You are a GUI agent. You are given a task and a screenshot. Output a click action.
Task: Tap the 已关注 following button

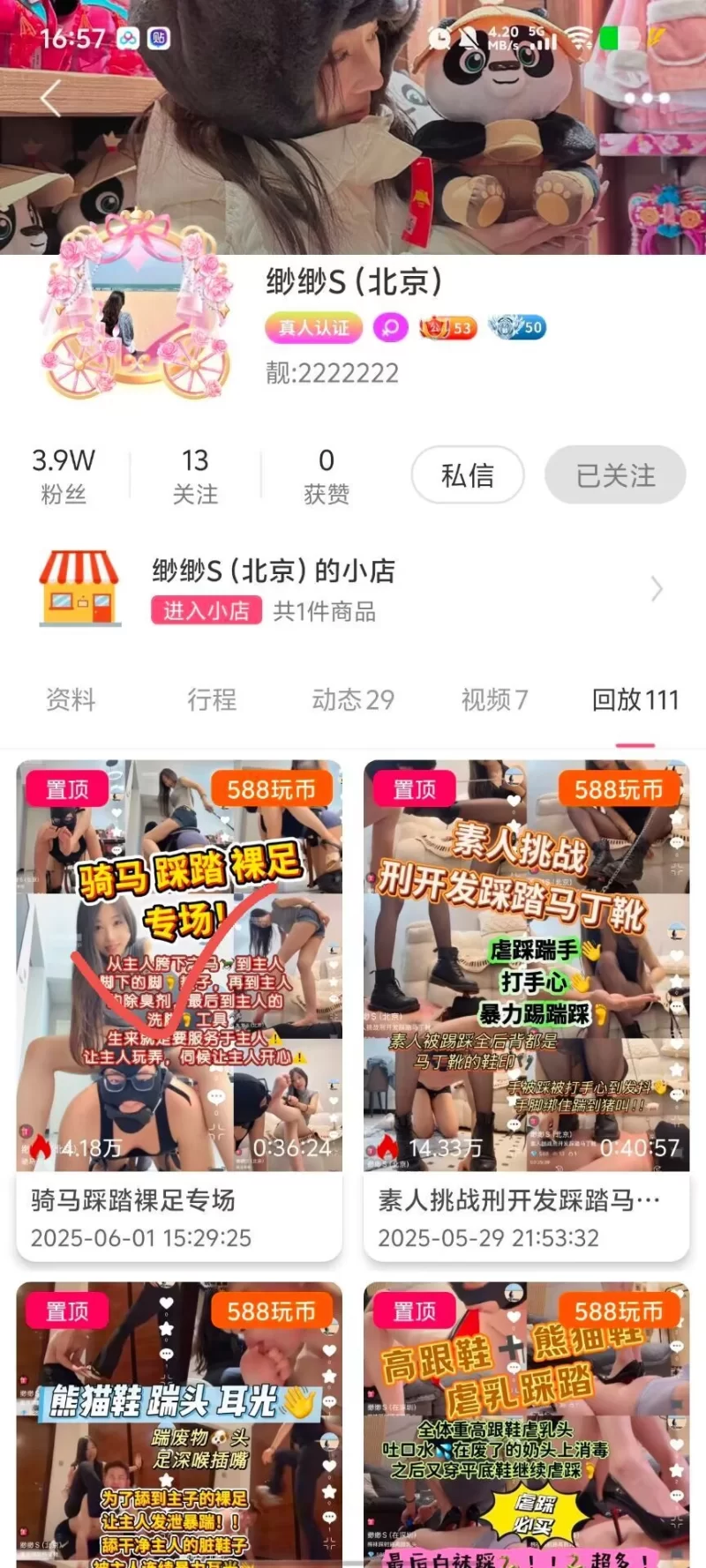(x=615, y=476)
